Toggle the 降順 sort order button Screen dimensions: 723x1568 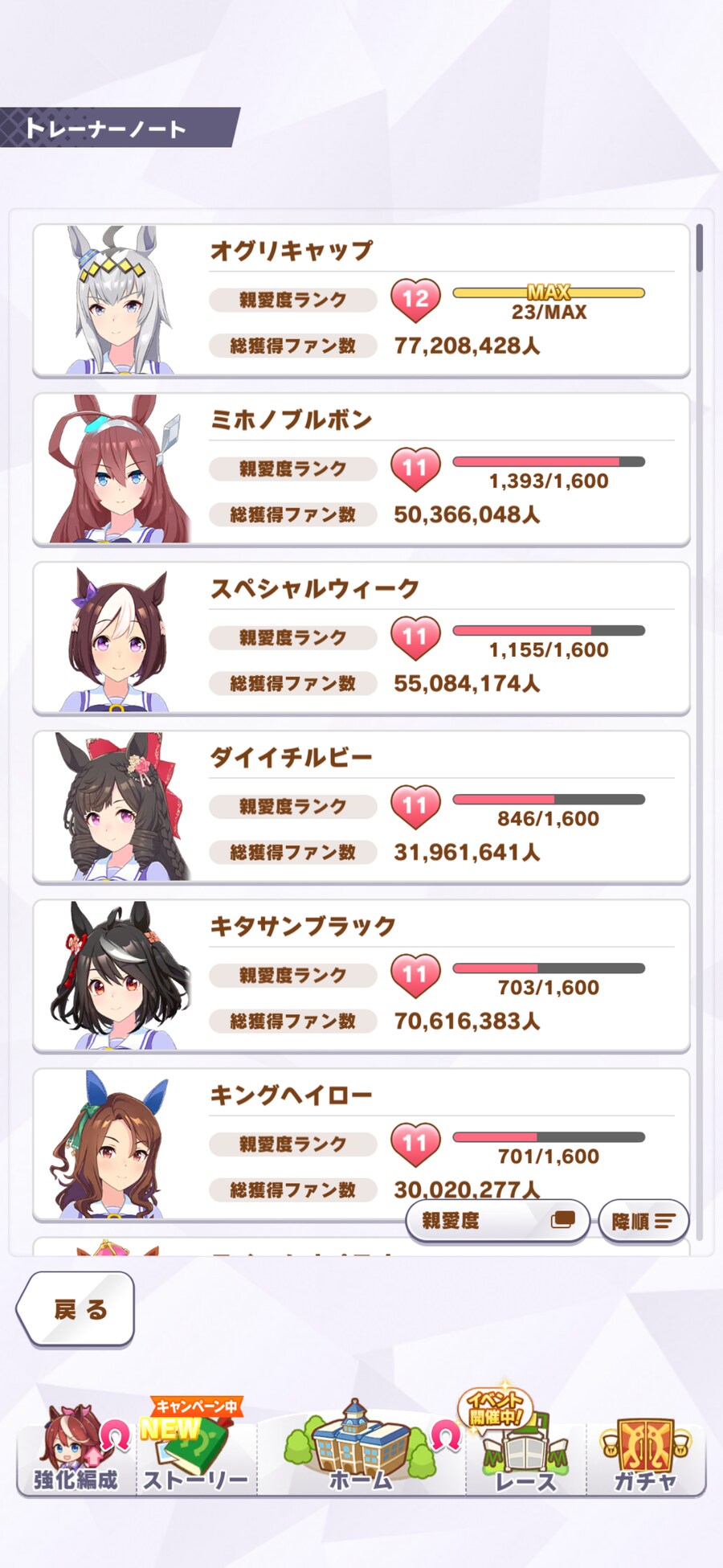click(x=643, y=1222)
